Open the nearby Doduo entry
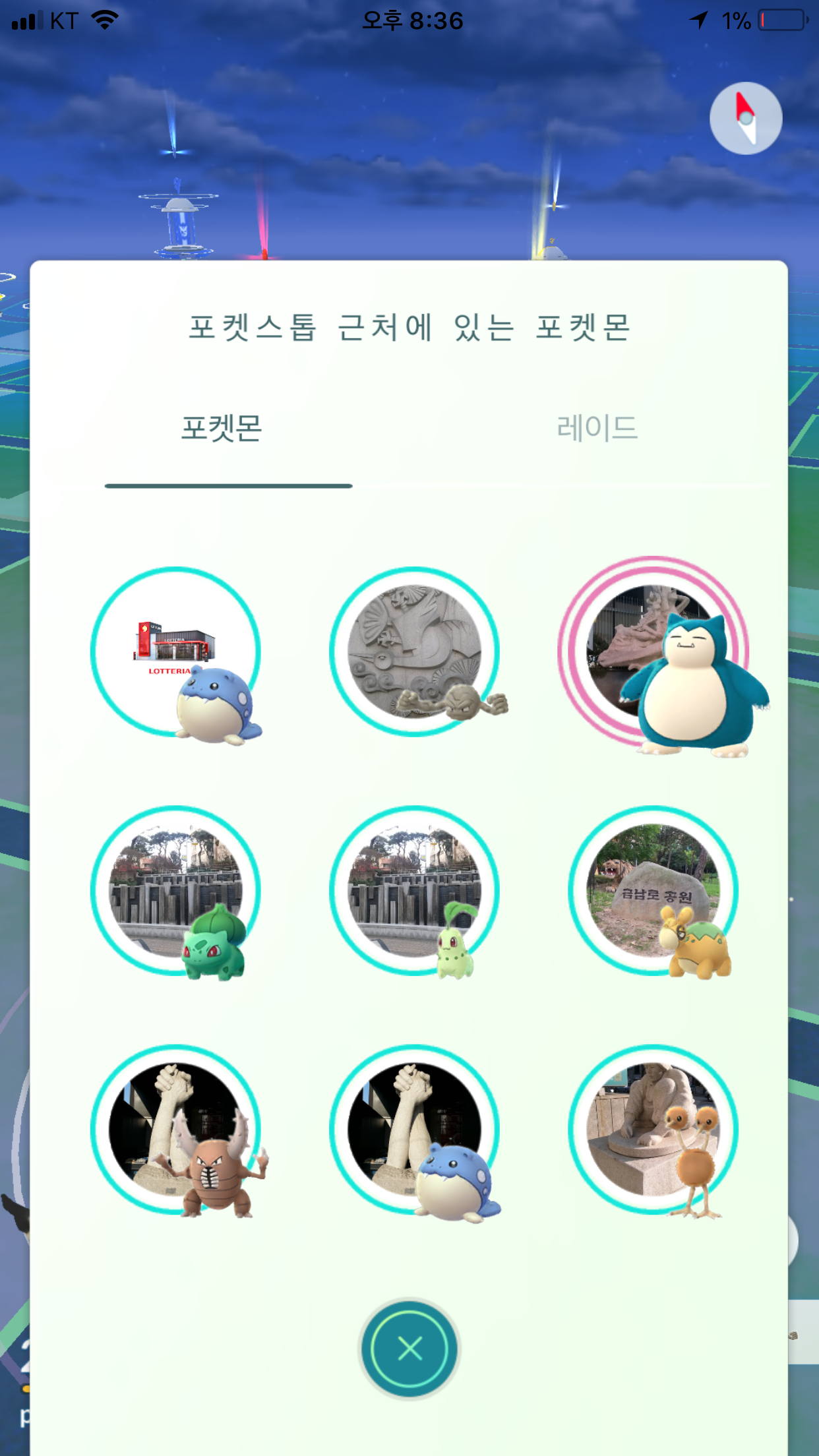Image resolution: width=819 pixels, height=1456 pixels. click(x=653, y=1130)
